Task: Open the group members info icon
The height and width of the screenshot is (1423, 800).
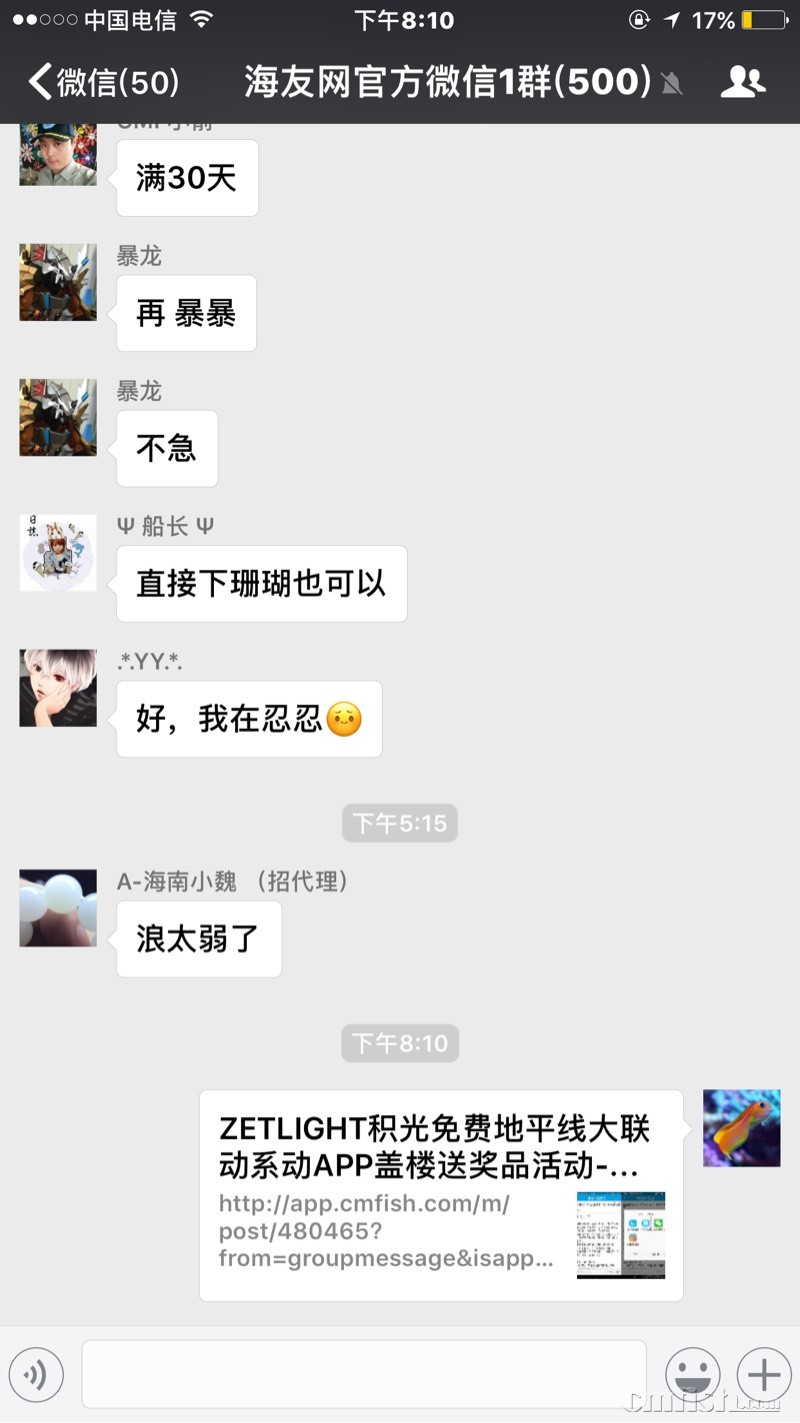Action: point(742,82)
